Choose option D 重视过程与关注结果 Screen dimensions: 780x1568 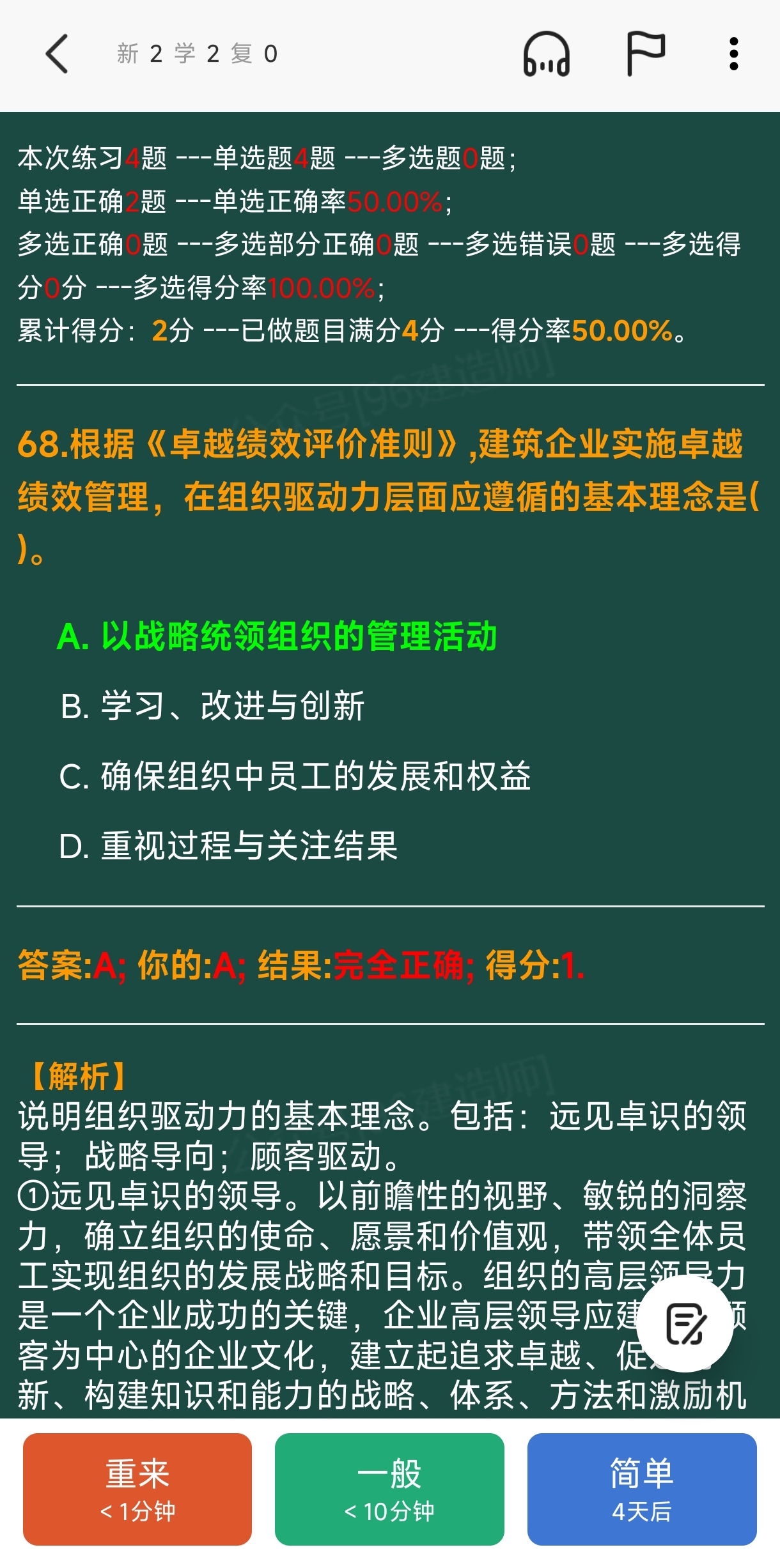point(228,846)
